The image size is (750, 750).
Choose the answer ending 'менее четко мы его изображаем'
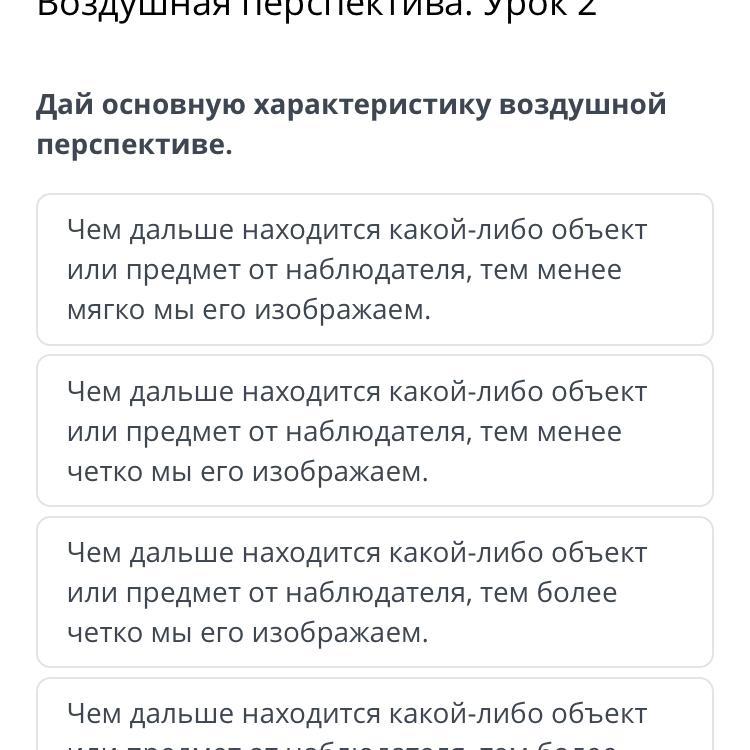[x=374, y=431]
